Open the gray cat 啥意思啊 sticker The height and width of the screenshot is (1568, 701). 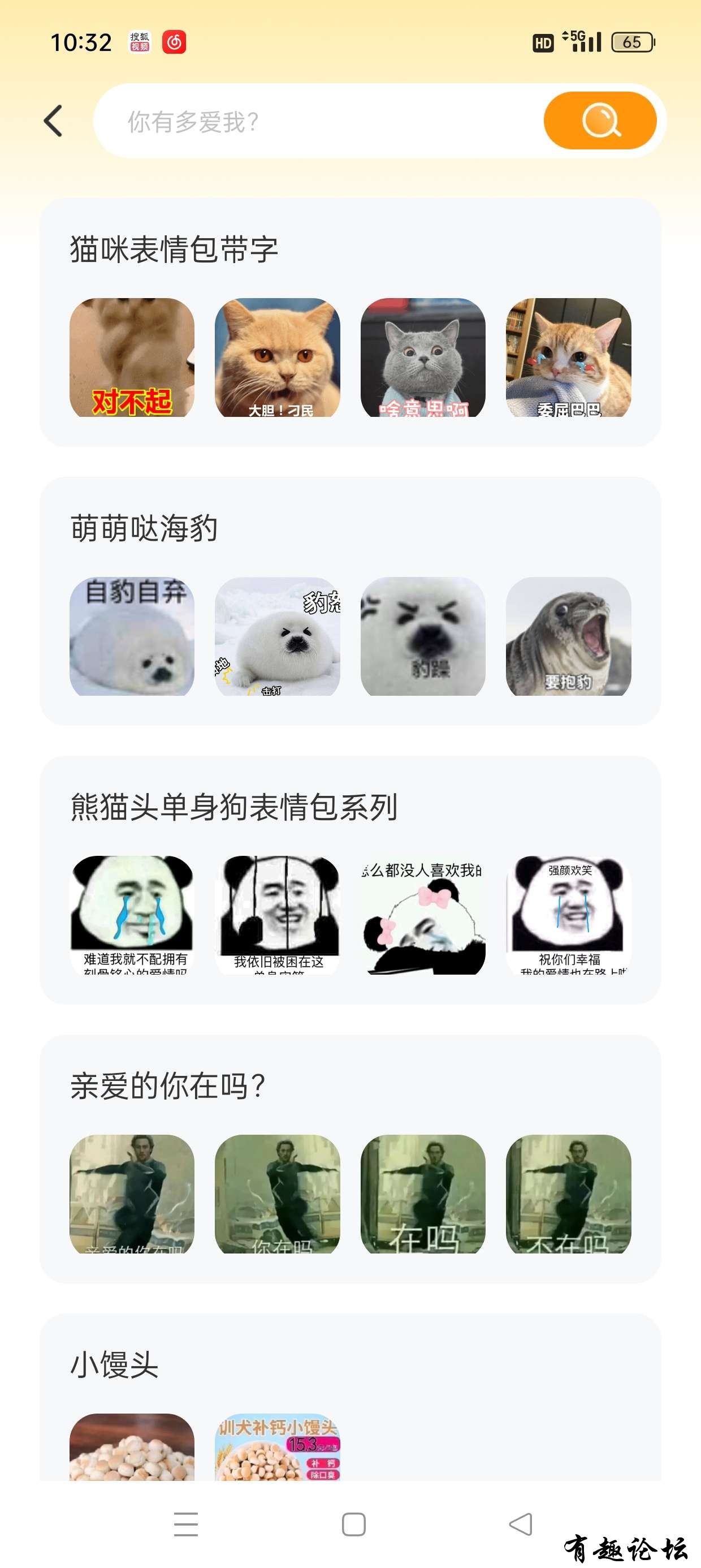(x=423, y=357)
